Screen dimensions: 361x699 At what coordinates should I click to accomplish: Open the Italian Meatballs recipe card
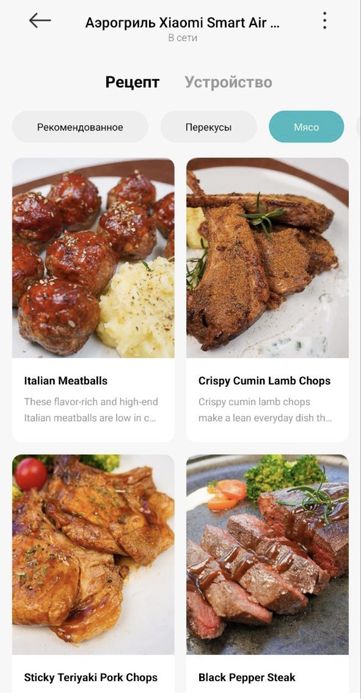[93, 300]
